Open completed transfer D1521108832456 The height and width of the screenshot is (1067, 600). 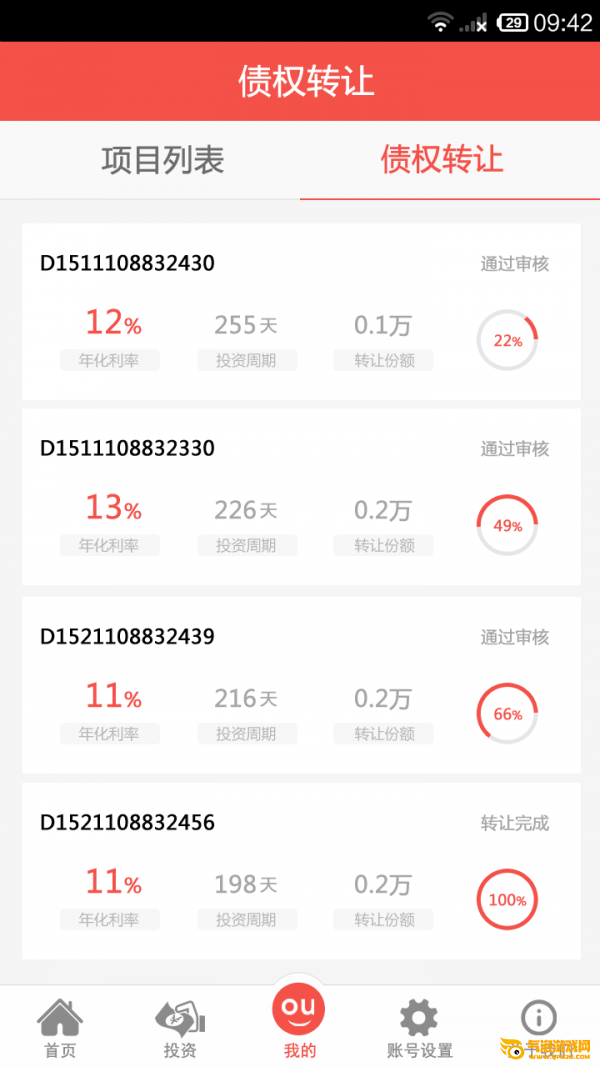pos(301,871)
